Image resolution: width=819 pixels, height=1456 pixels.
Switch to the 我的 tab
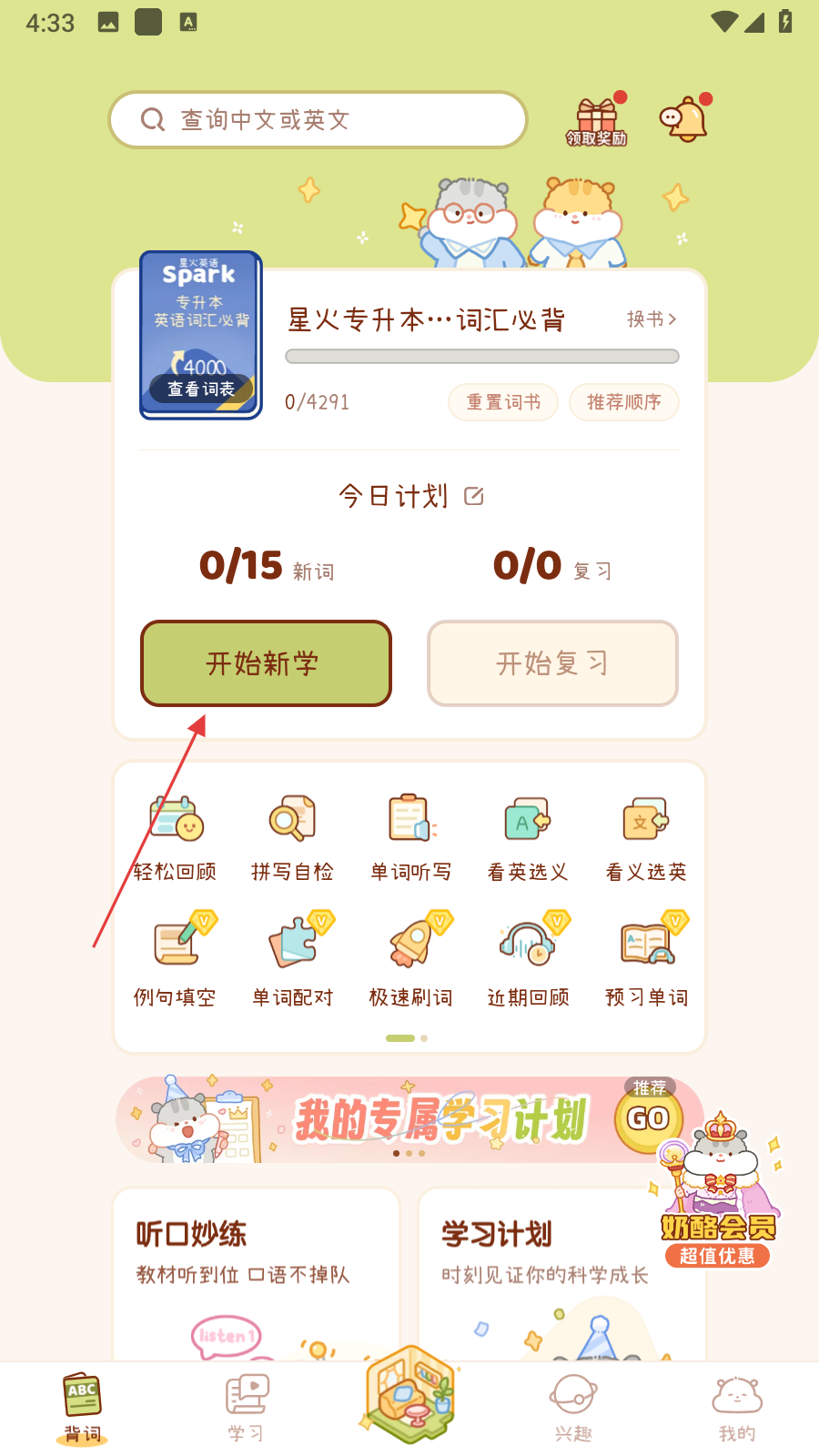coord(737,1408)
